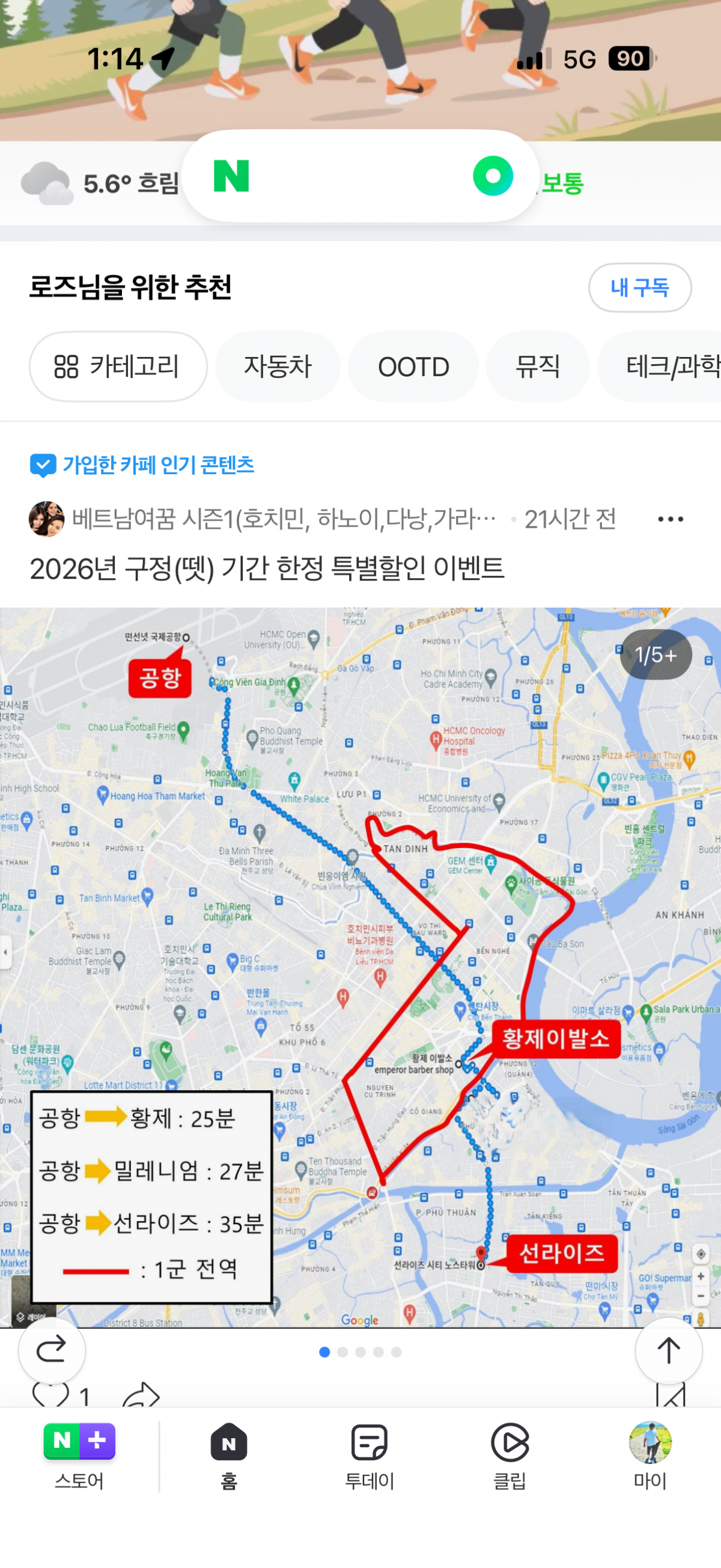Open 내 구독 subscriptions
The width and height of the screenshot is (721, 1568).
pyautogui.click(x=639, y=287)
